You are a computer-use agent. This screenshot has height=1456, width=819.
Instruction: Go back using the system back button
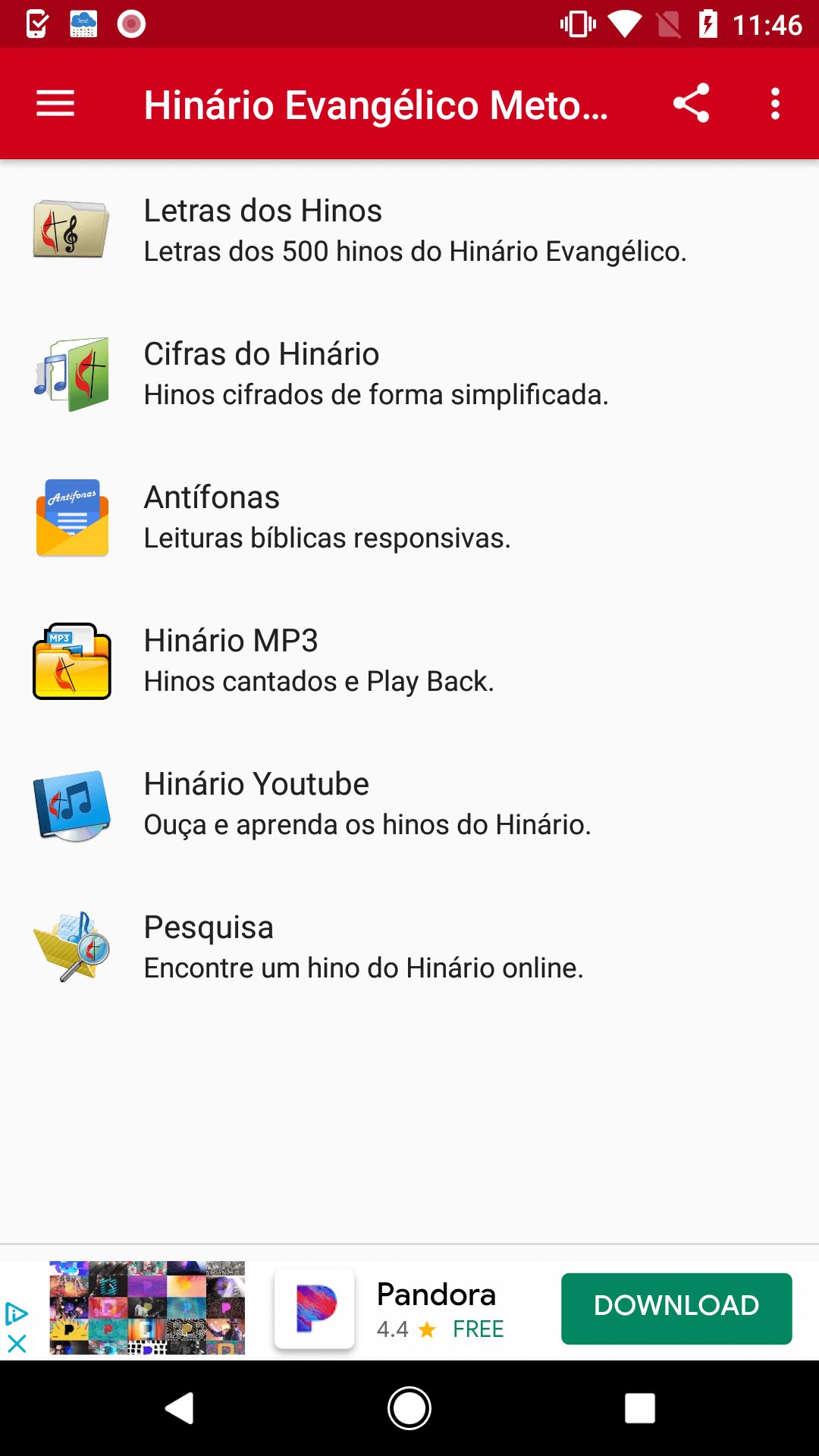coord(180,1409)
